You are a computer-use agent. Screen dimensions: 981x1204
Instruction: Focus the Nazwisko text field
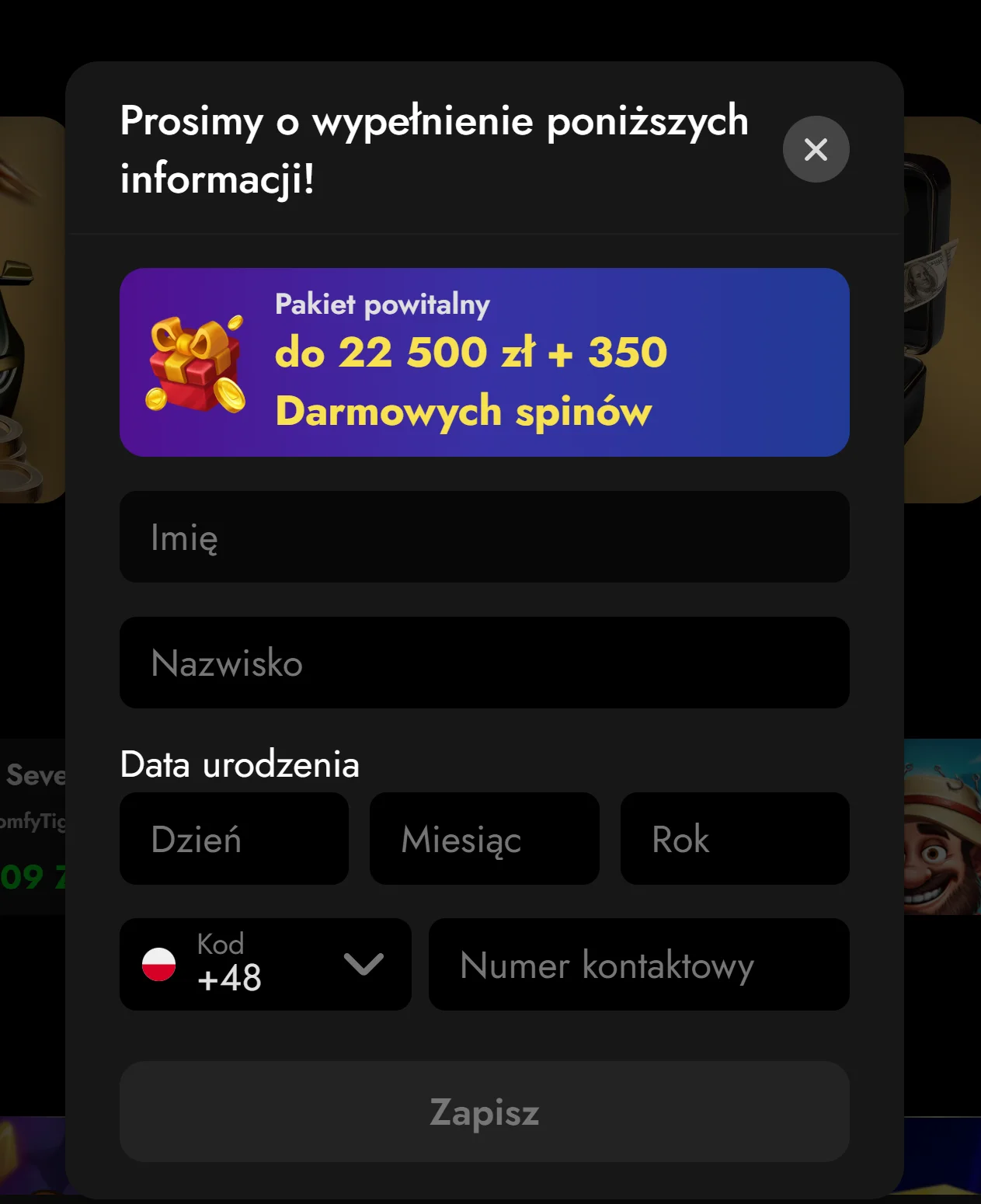pos(484,663)
